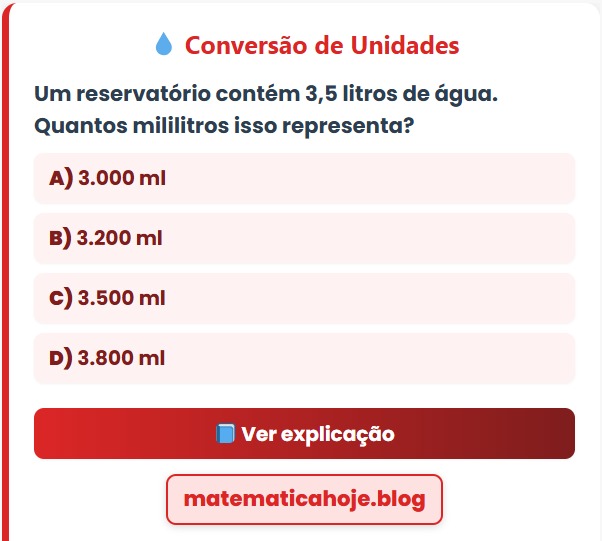Pick answer C) 3.500 ml

coord(304,298)
